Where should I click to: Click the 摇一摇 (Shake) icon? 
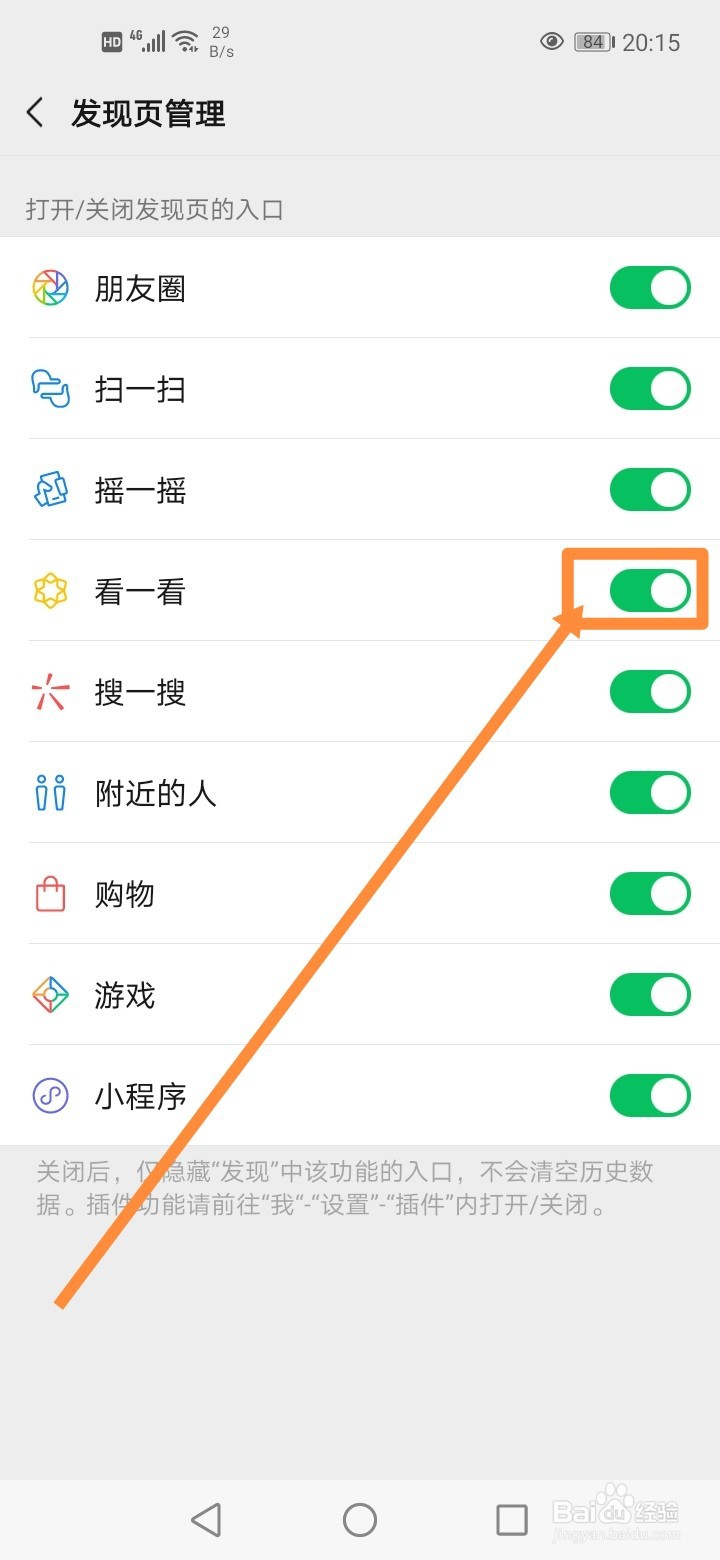49,490
